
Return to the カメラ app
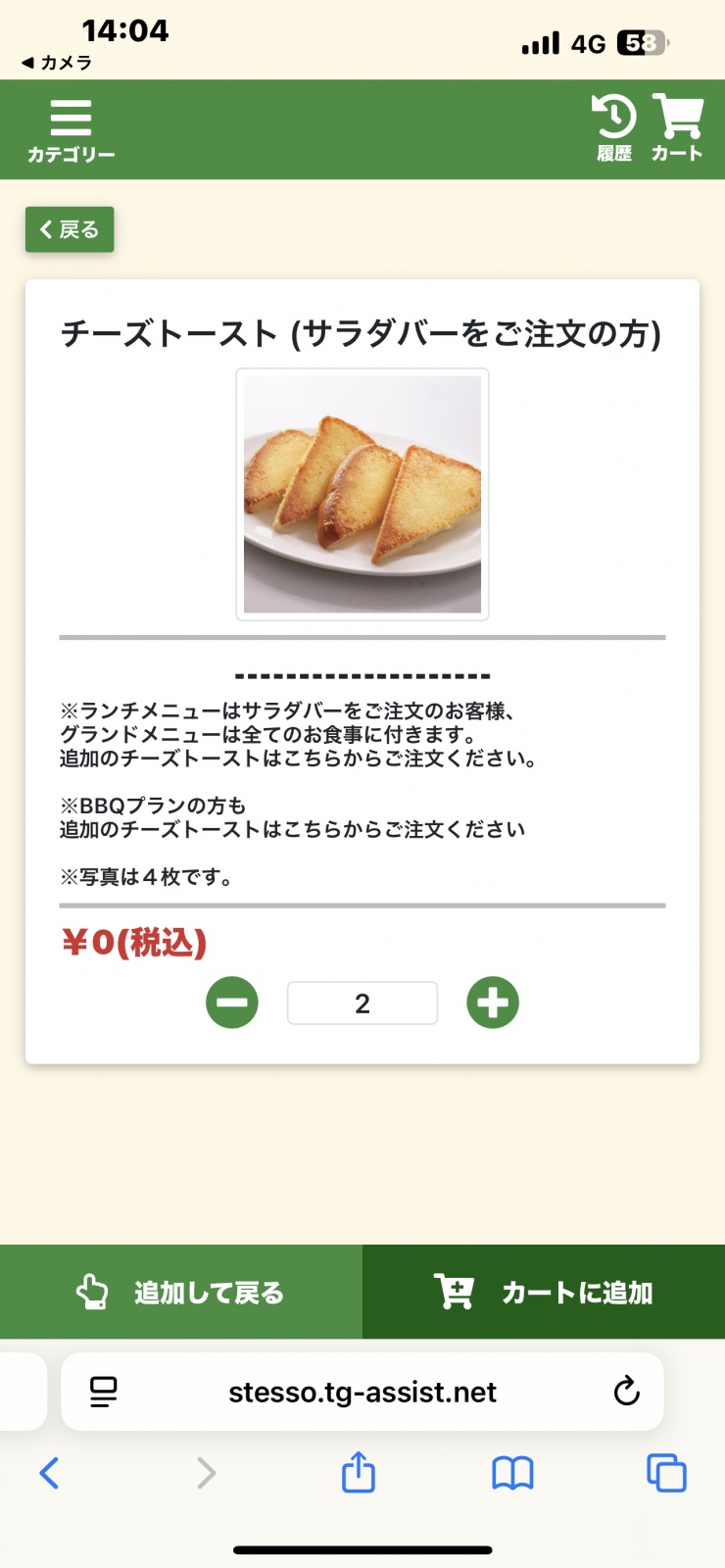click(57, 63)
